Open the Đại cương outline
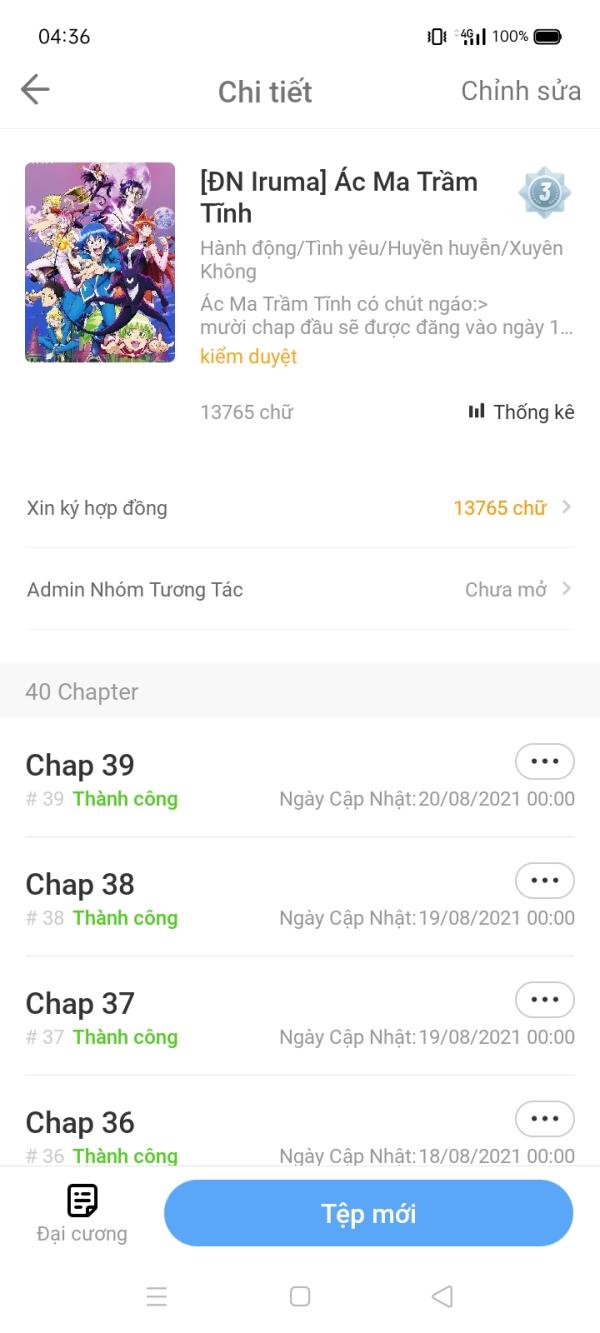600x1333 pixels. click(x=82, y=1213)
